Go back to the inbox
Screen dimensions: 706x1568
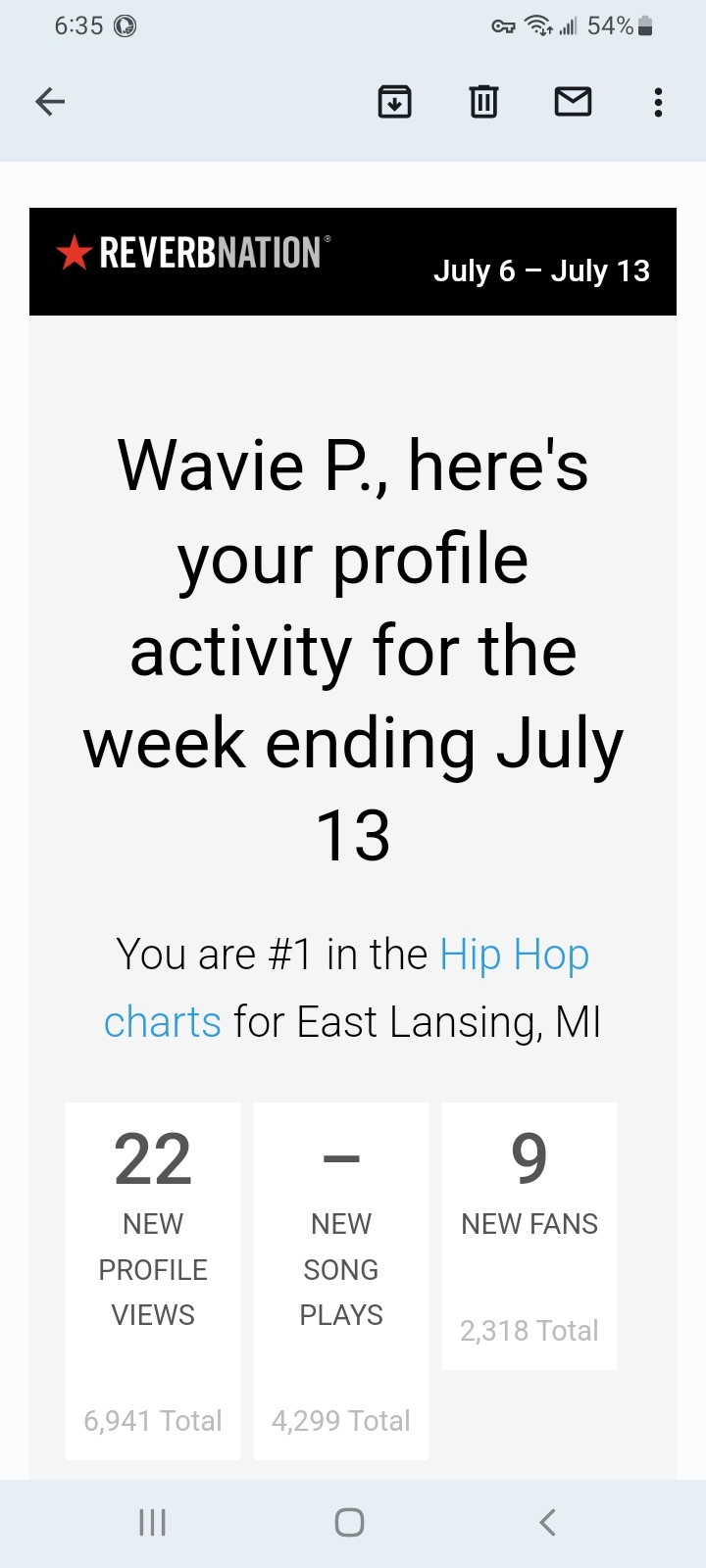click(x=50, y=101)
